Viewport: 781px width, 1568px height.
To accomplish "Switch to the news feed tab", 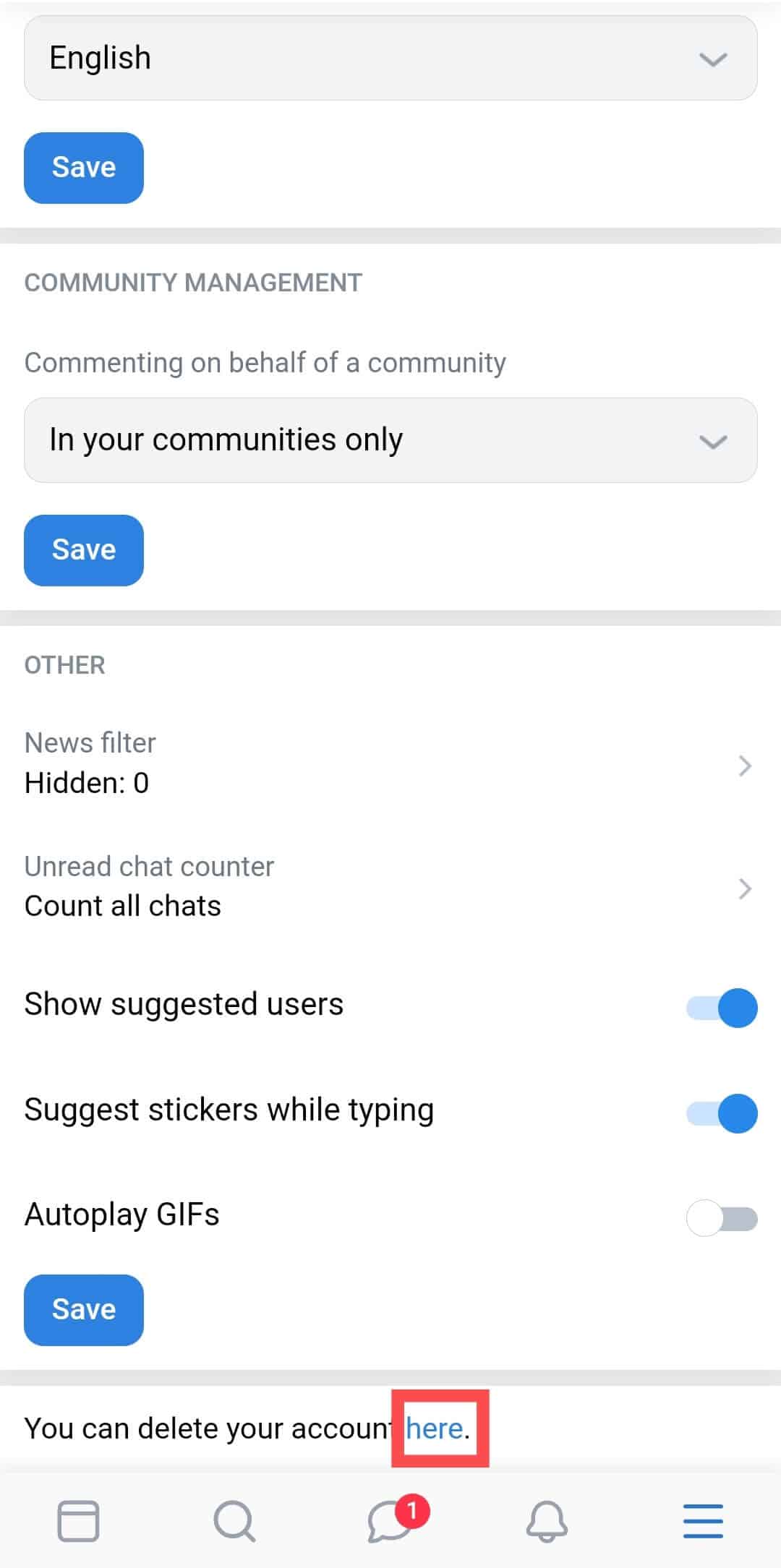I will tap(78, 1521).
